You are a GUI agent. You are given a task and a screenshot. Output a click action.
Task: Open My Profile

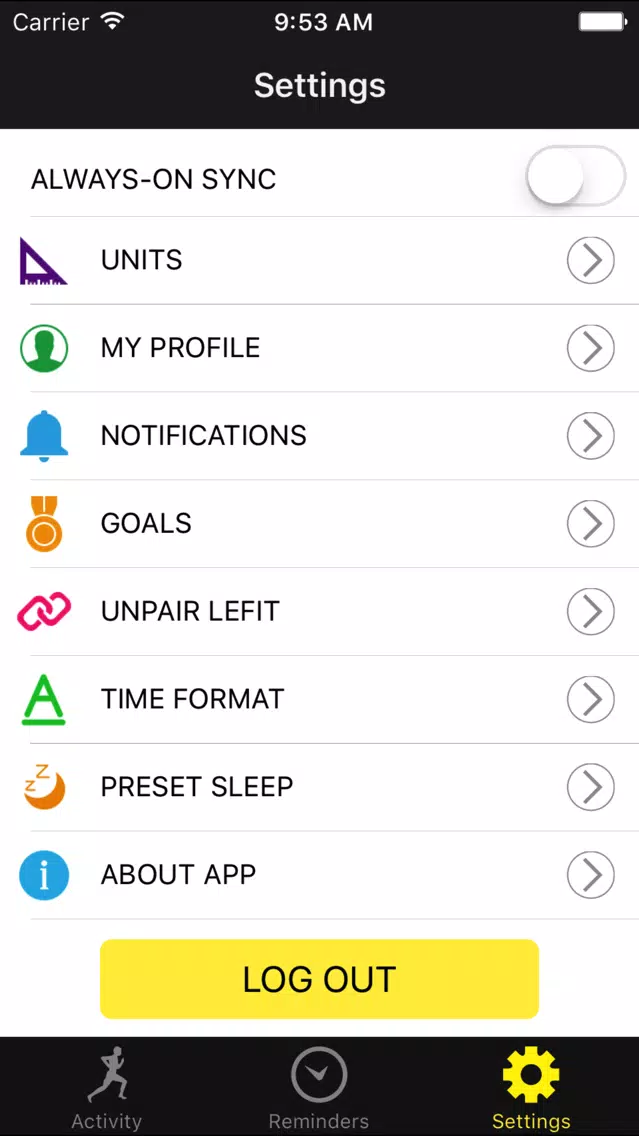pyautogui.click(x=320, y=348)
